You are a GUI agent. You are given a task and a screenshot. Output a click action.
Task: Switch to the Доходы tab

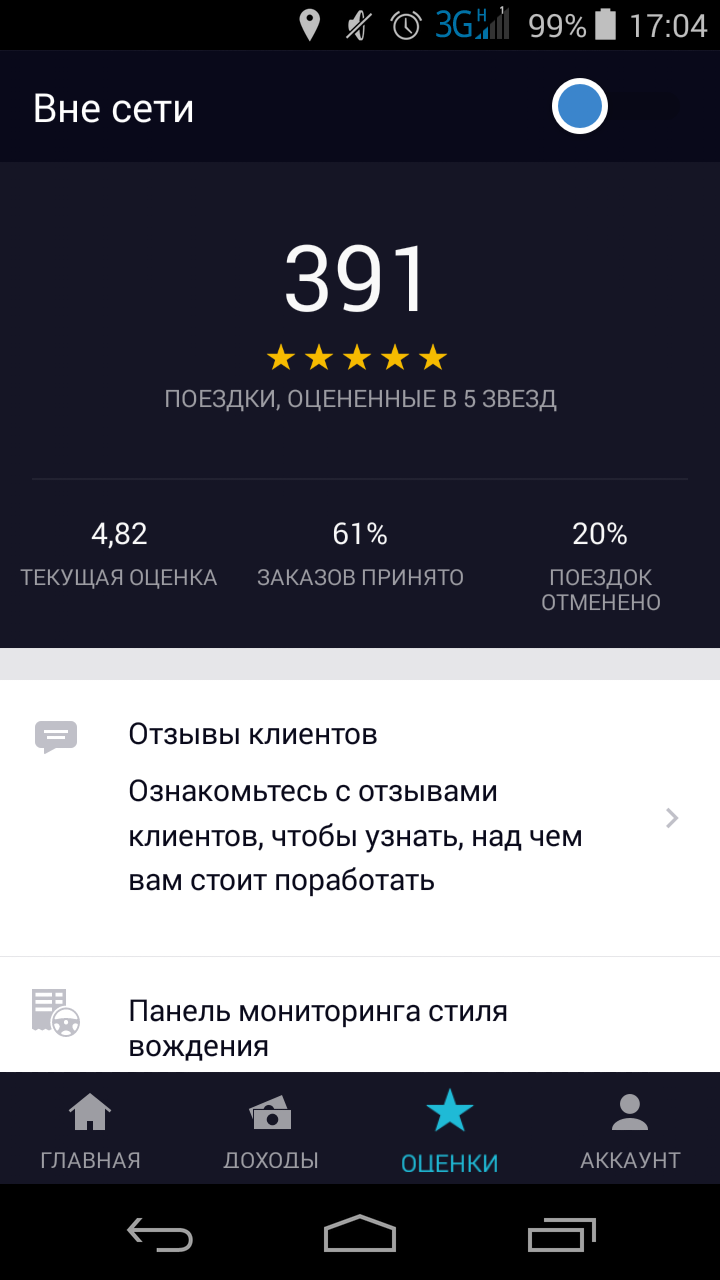(x=270, y=1131)
